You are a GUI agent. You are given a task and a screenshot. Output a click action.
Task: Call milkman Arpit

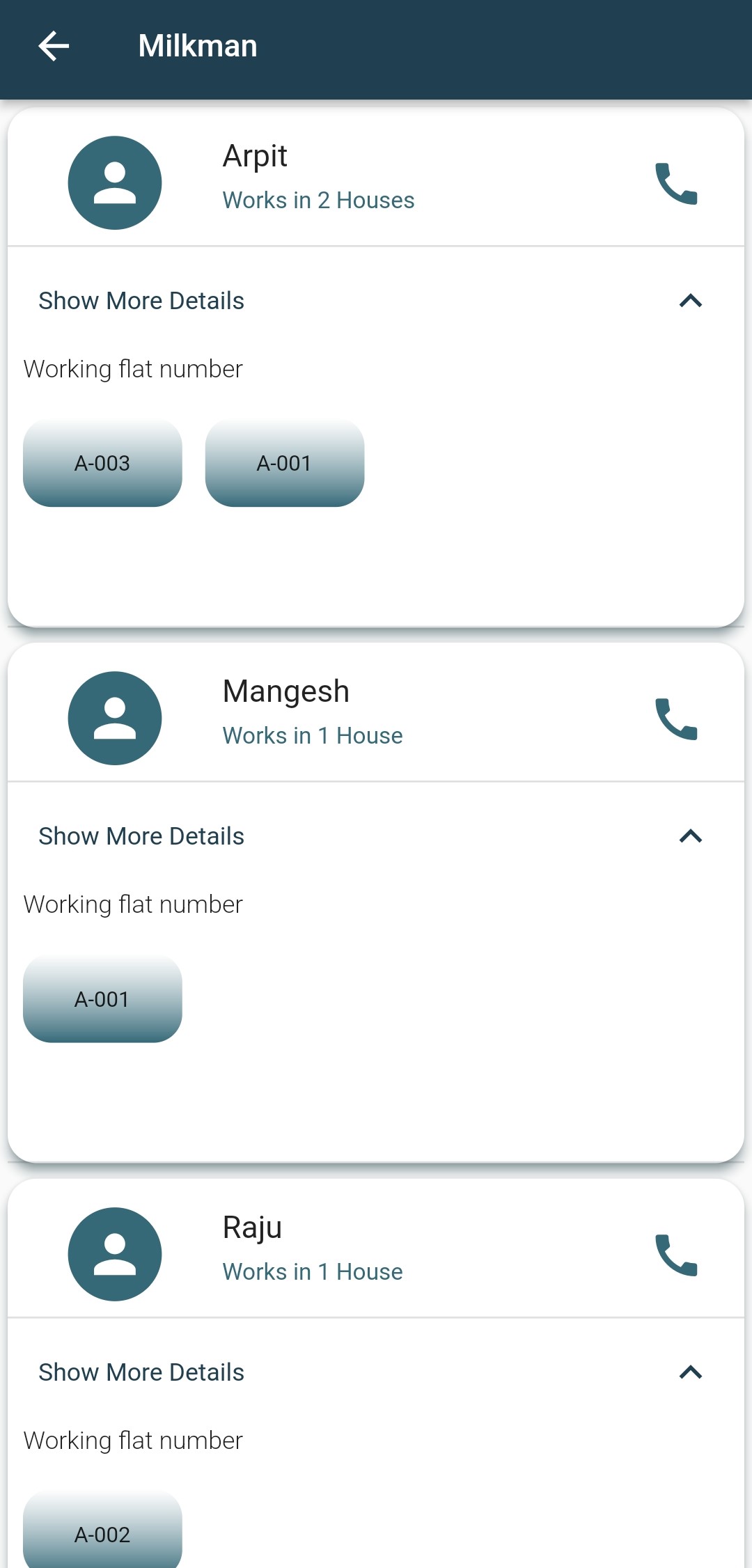(676, 183)
